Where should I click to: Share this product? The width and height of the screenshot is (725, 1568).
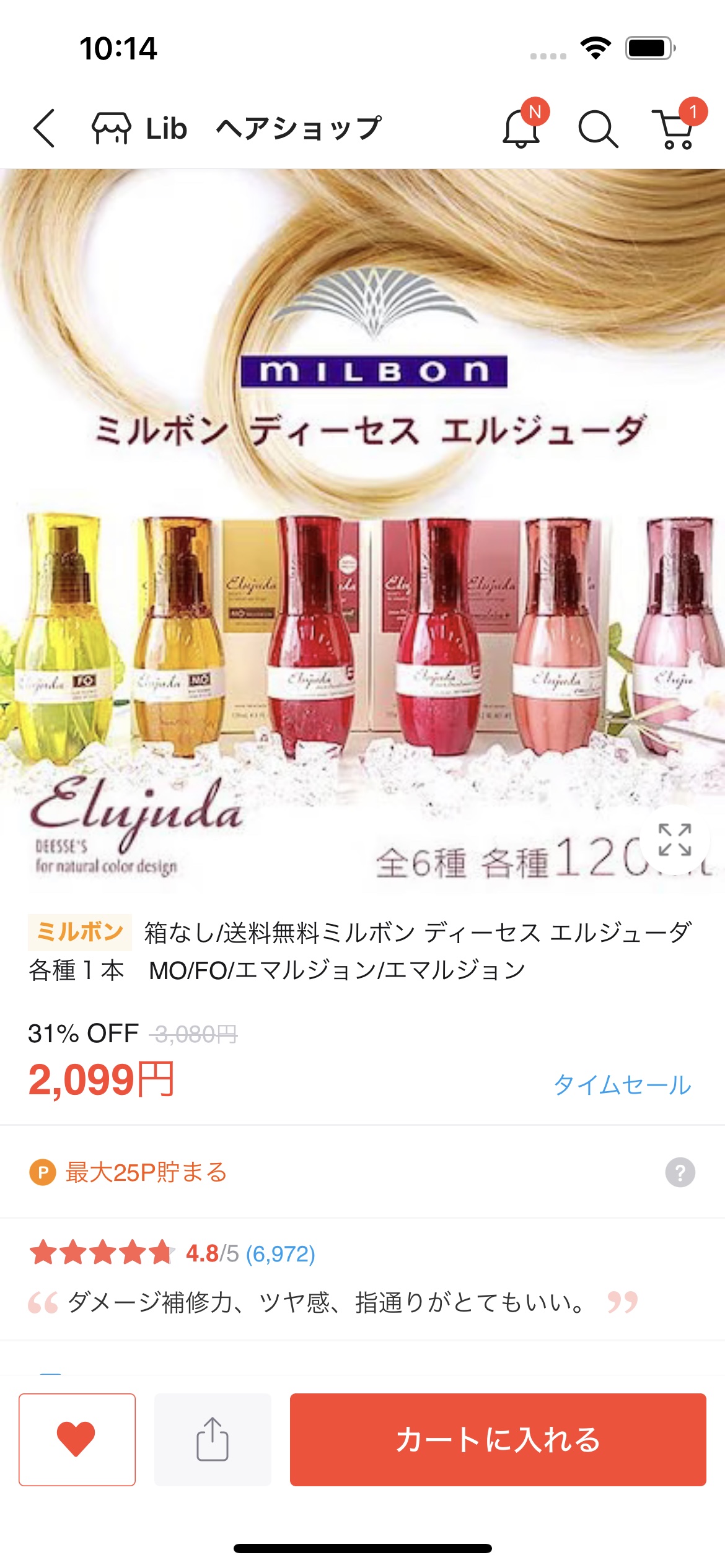(x=213, y=1439)
